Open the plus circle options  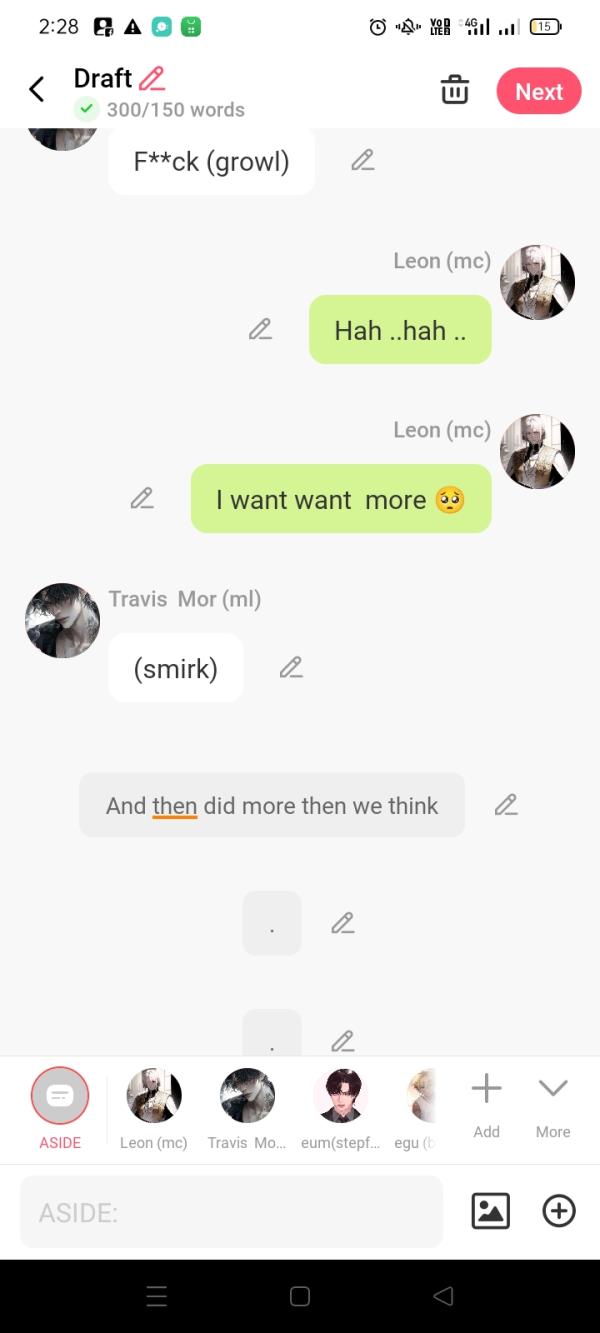(559, 1211)
